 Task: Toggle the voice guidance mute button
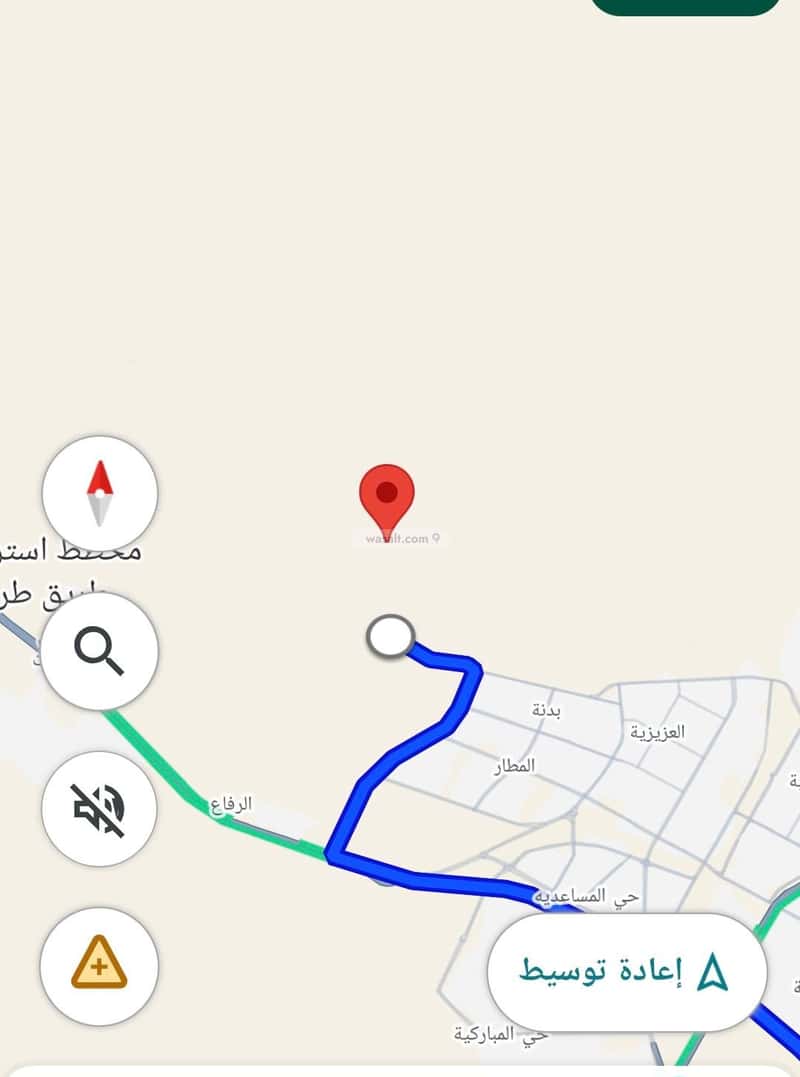[x=99, y=809]
